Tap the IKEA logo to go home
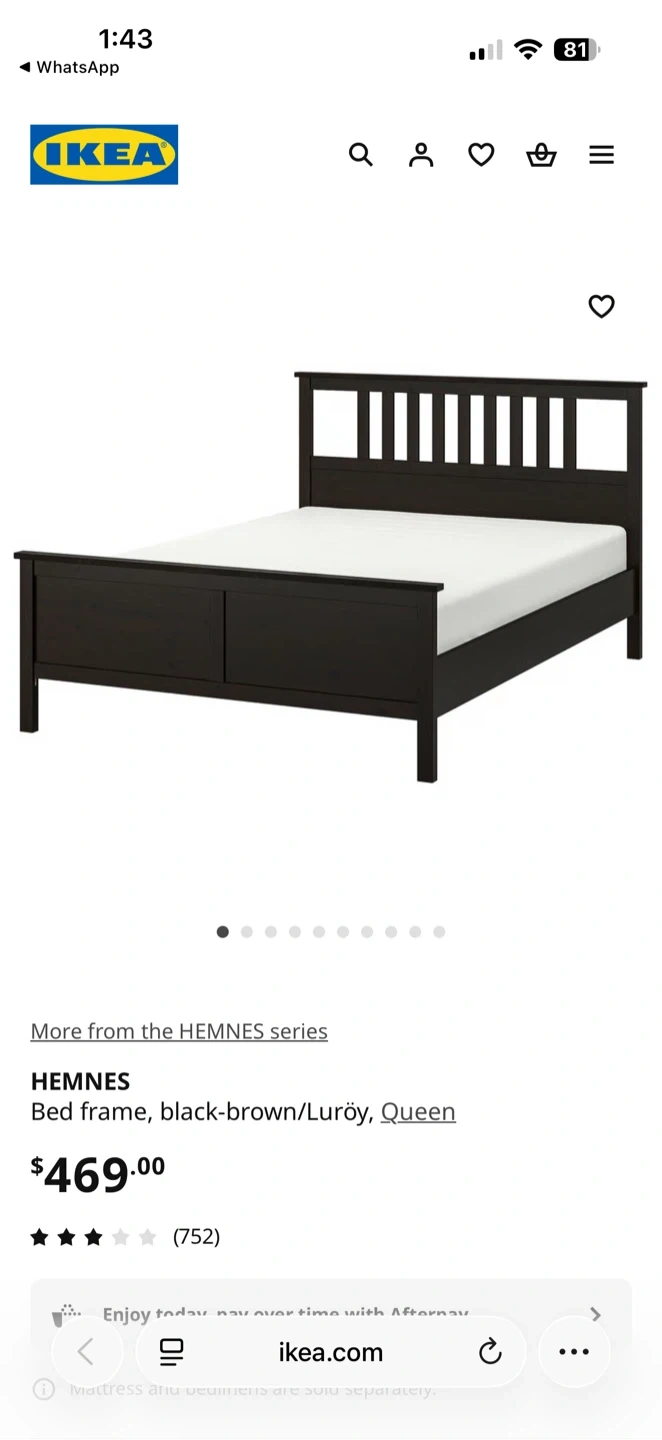This screenshot has height=1440, width=662. pyautogui.click(x=104, y=155)
